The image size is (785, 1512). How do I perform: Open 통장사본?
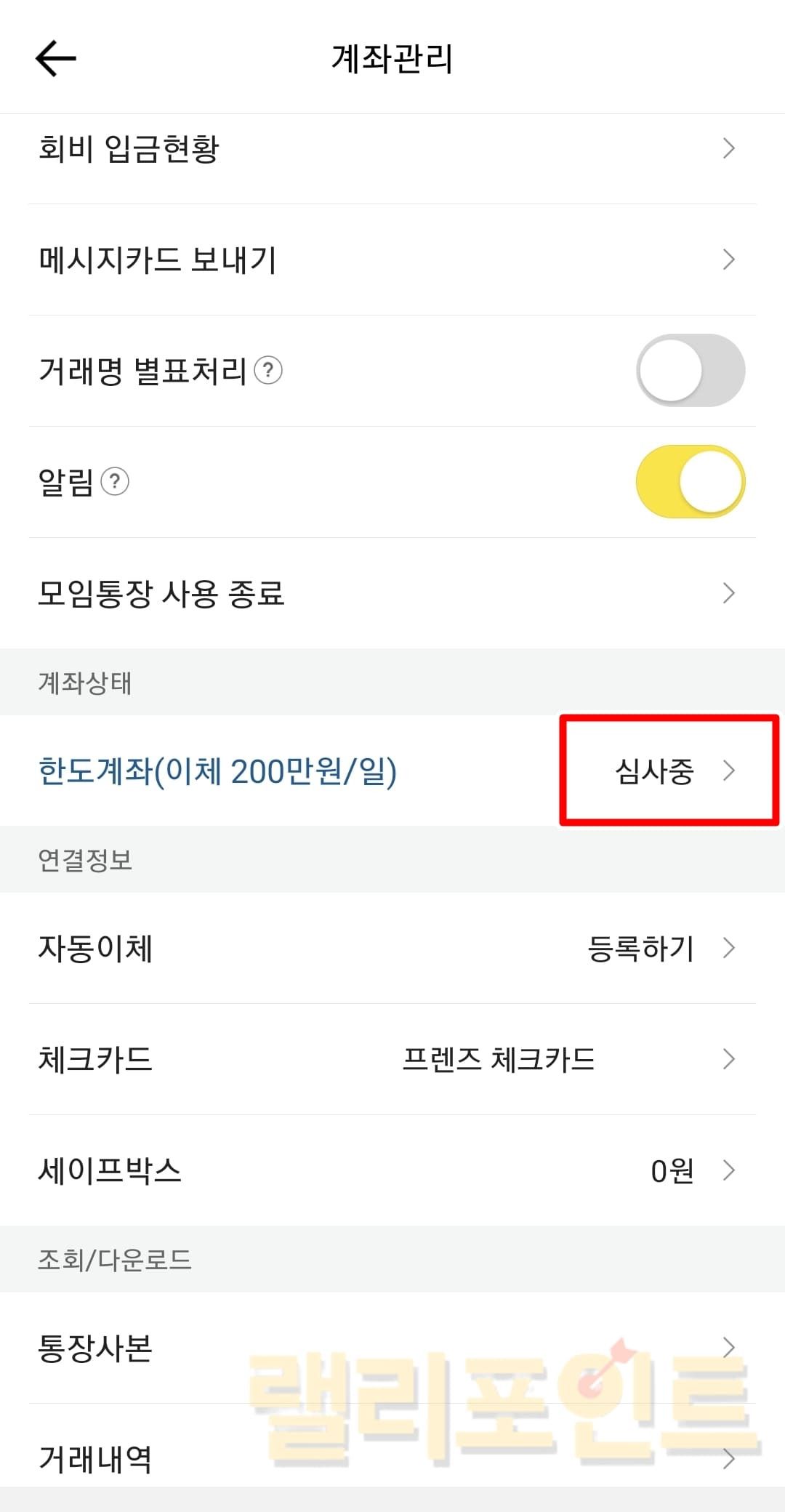click(x=392, y=1348)
